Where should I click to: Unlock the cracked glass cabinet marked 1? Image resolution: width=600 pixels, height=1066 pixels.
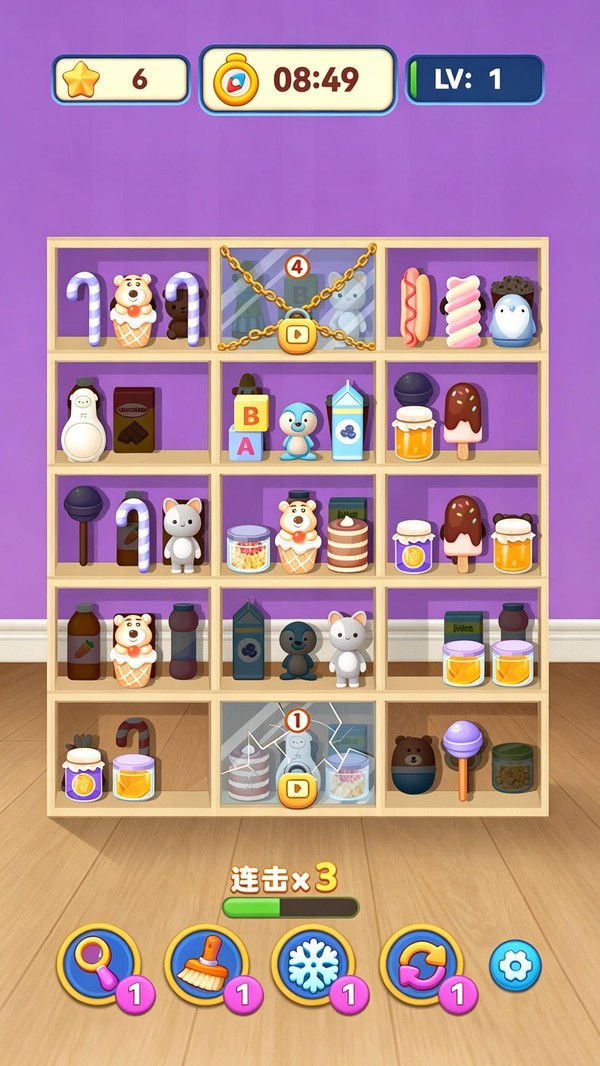(x=297, y=789)
